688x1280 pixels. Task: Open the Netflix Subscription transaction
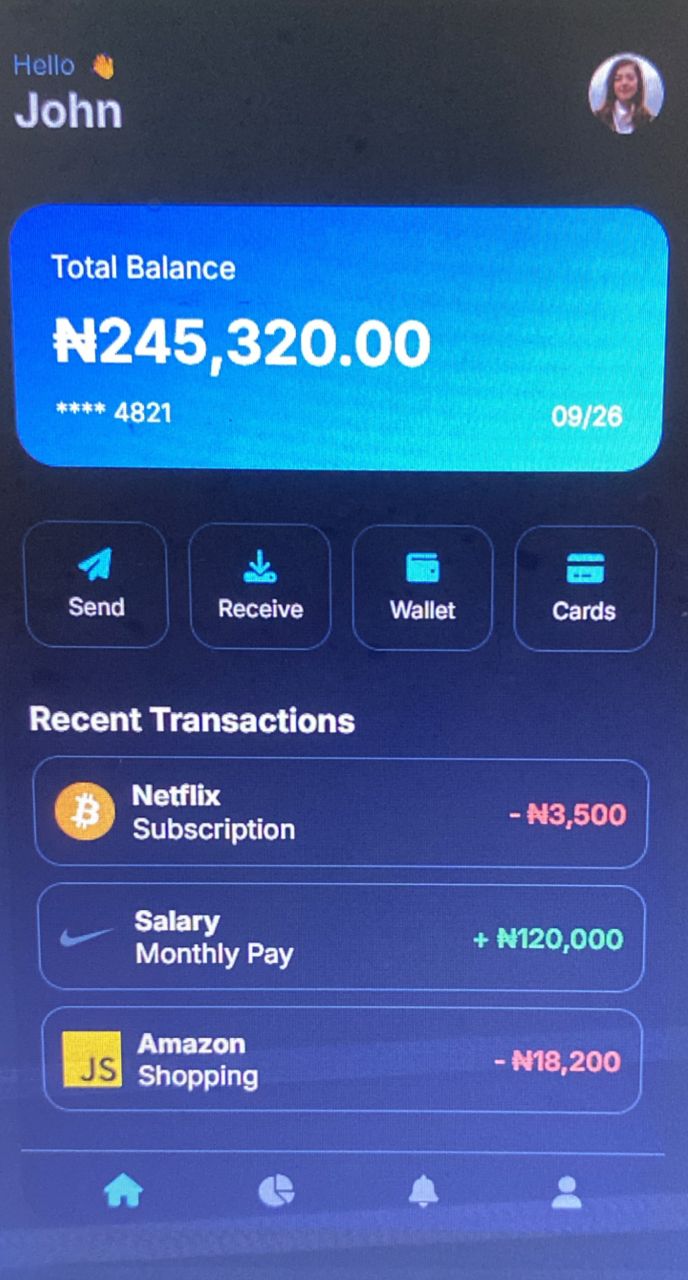click(x=340, y=813)
